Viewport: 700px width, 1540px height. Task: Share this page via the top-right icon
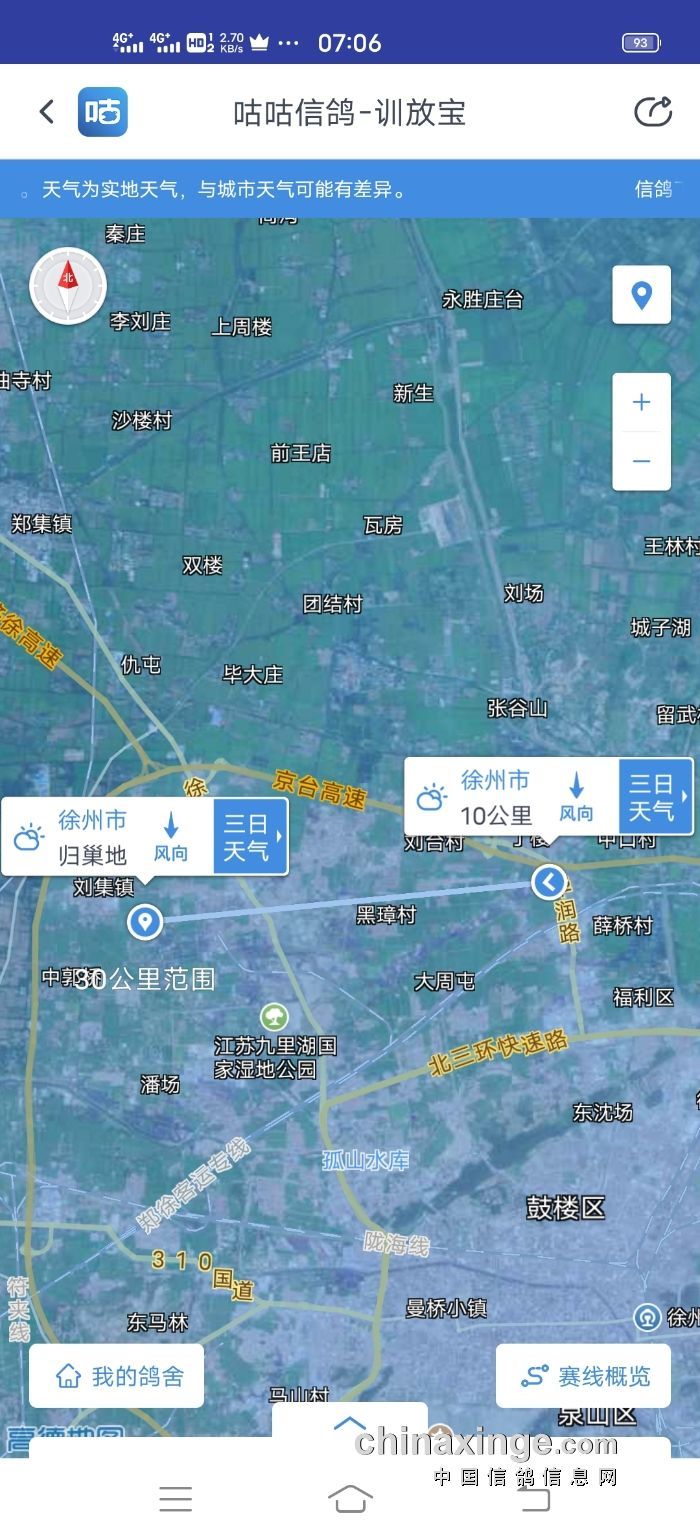[653, 111]
